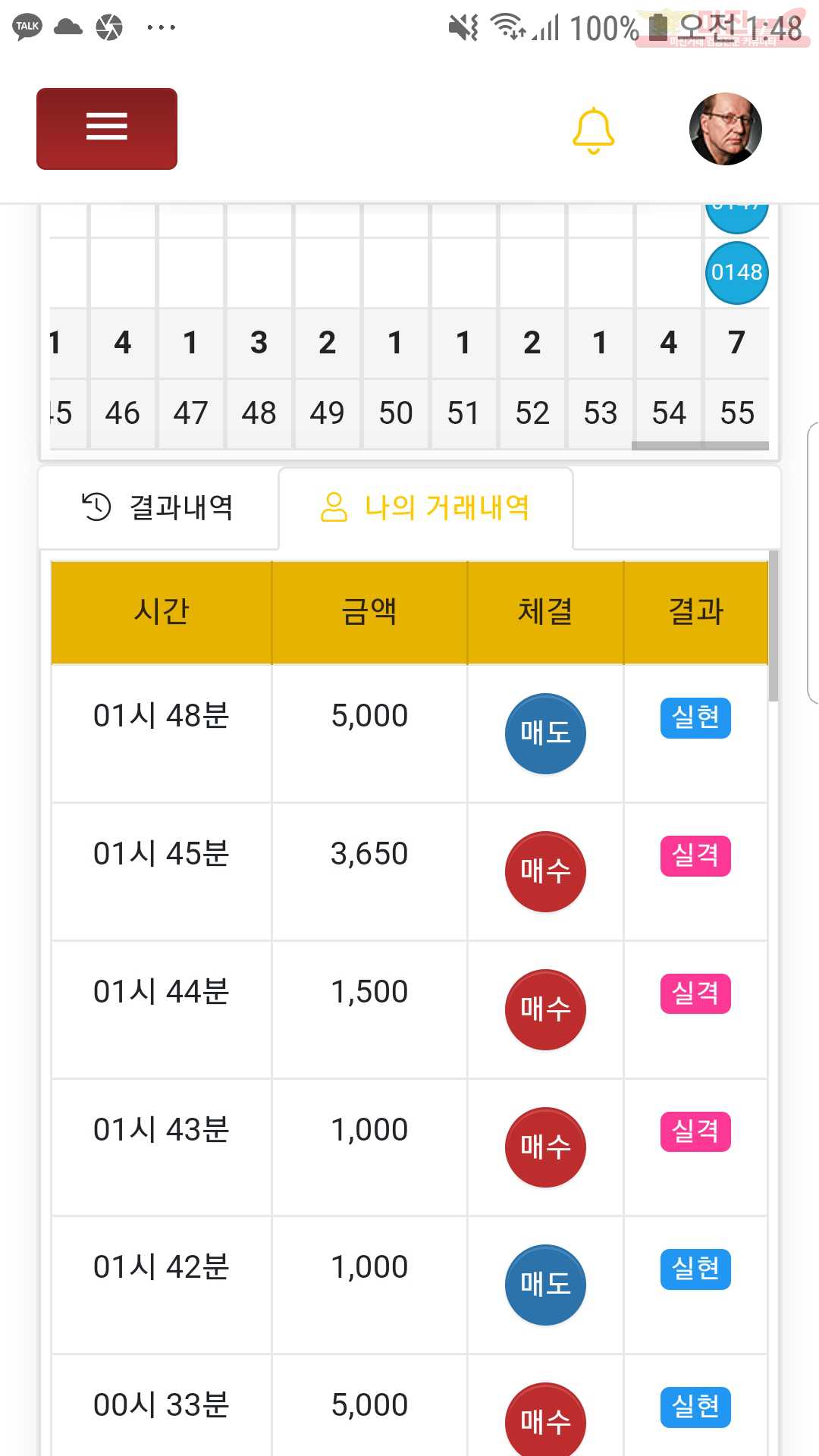
Task: Select the 나의 거래내역 tab
Action: 425,507
